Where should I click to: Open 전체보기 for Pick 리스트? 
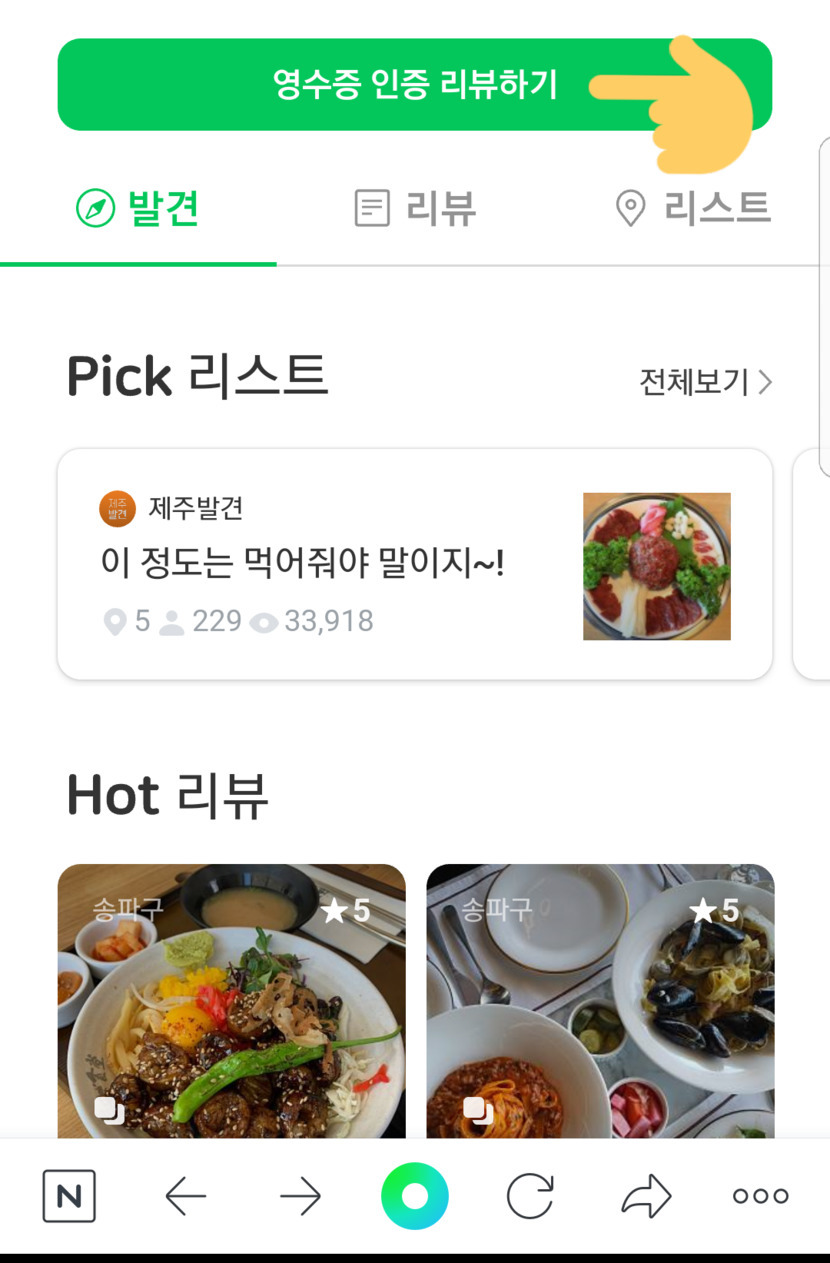pos(705,381)
